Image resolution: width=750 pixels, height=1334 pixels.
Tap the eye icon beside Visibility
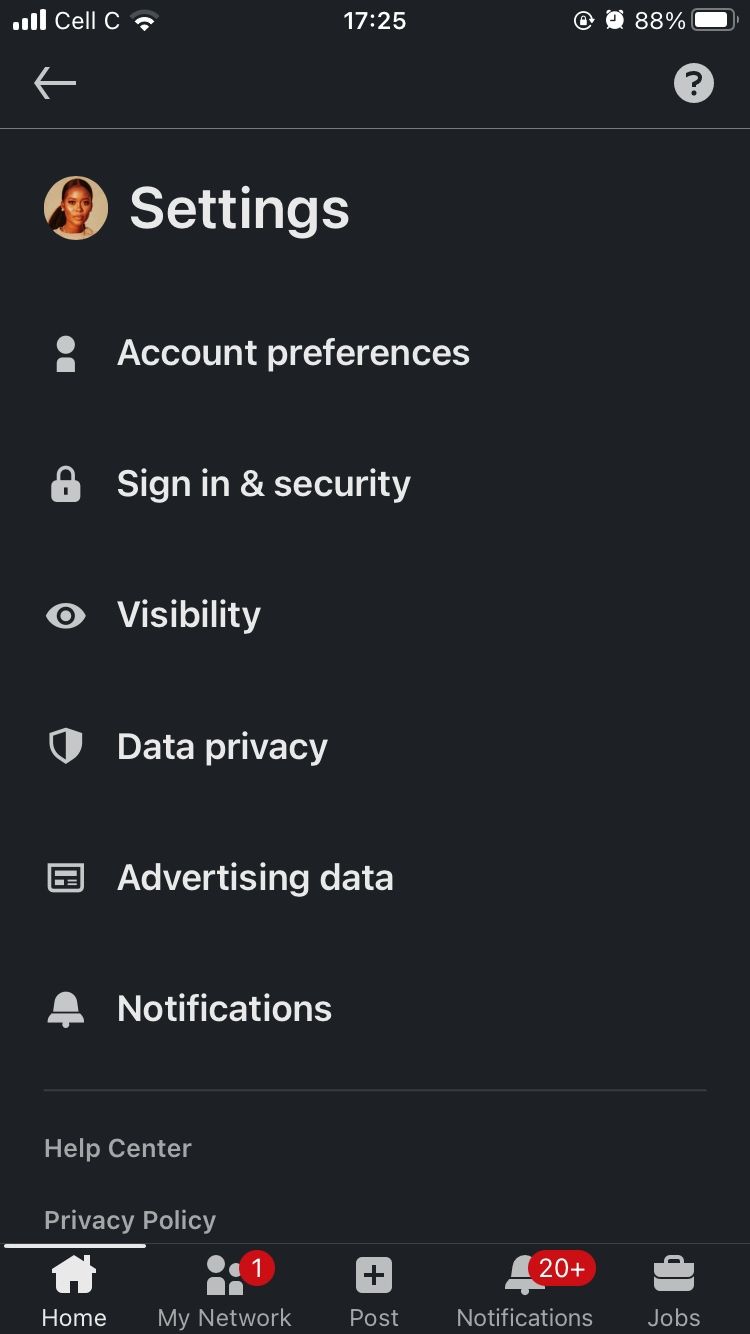coord(65,615)
